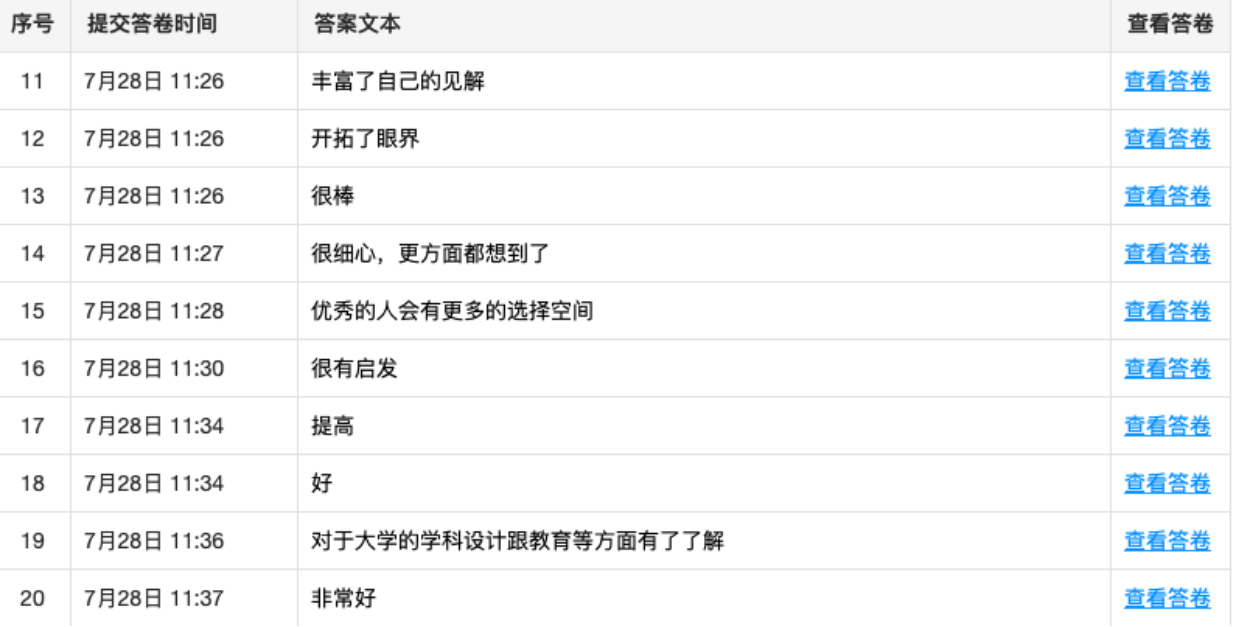View the answer sheet of row 15
The width and height of the screenshot is (1236, 627).
[1167, 311]
